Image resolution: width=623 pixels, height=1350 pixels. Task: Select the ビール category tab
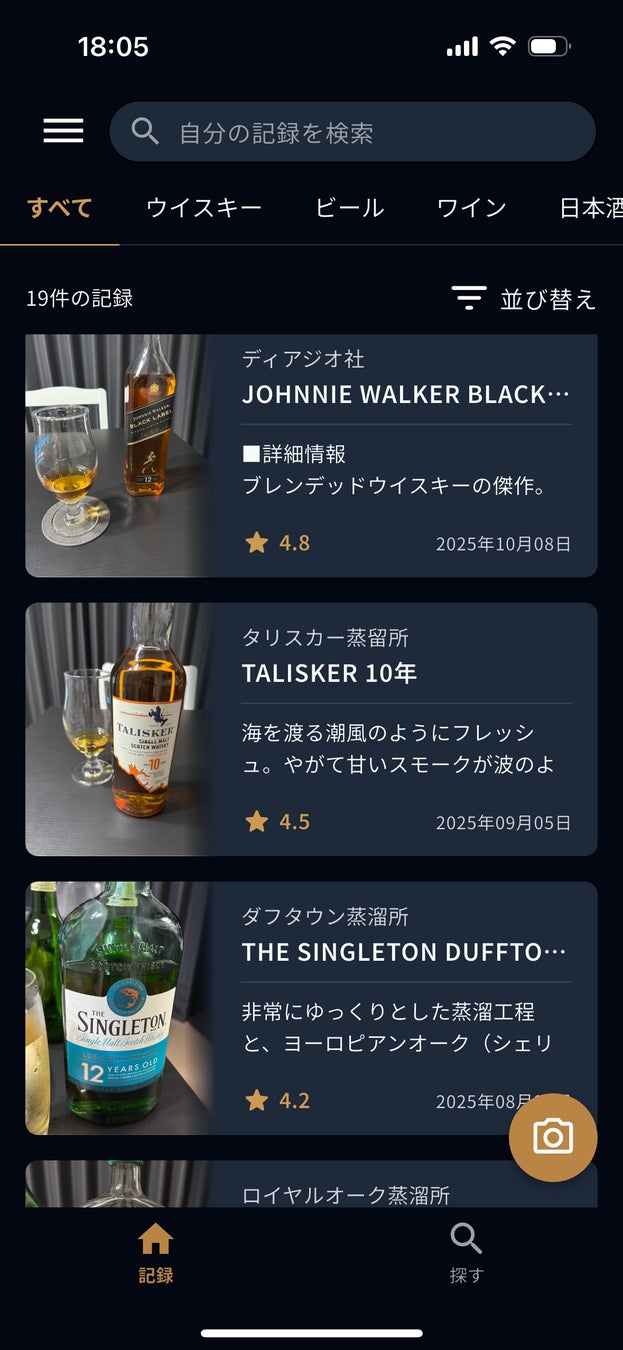349,208
